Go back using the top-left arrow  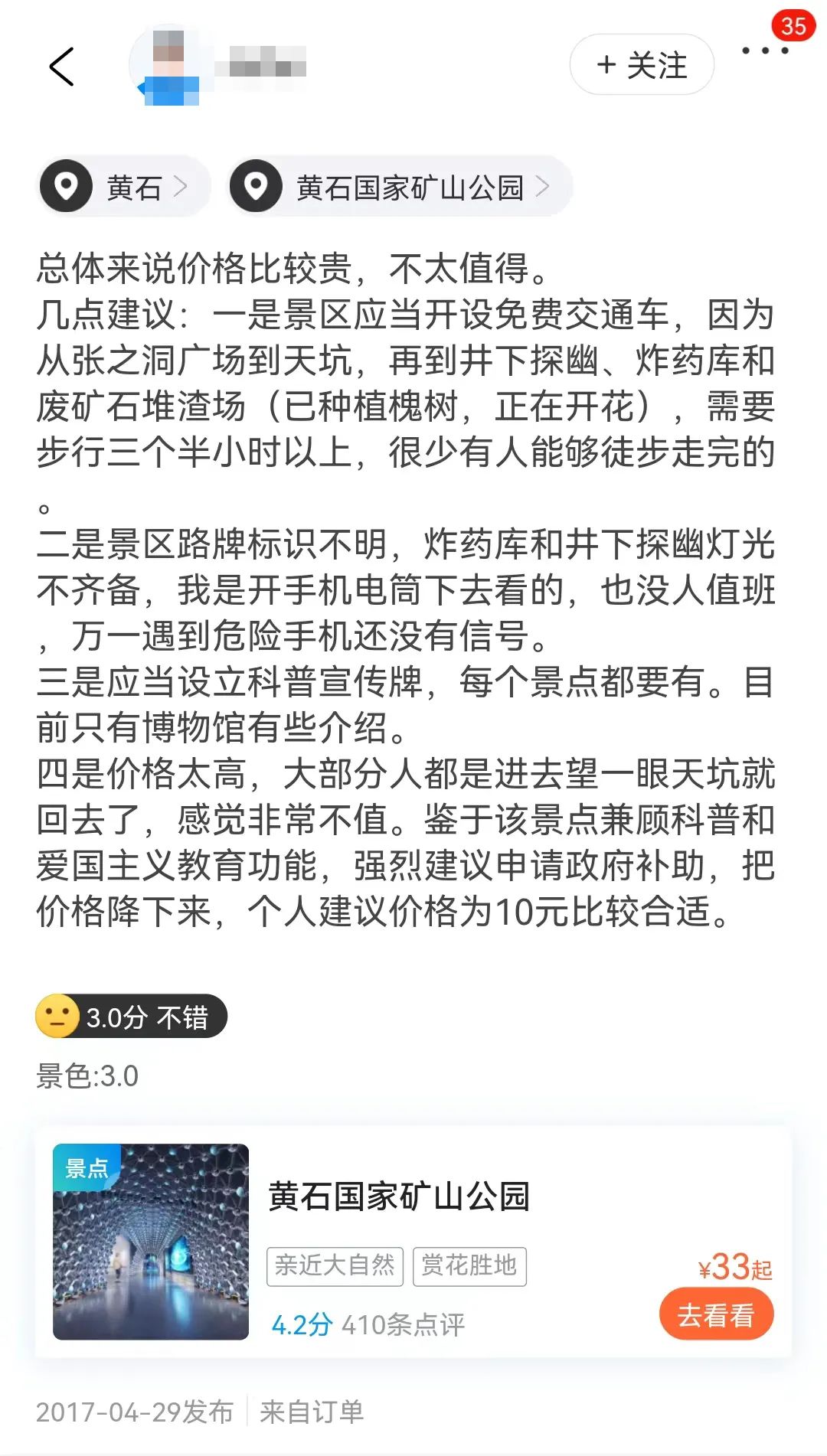[x=62, y=67]
